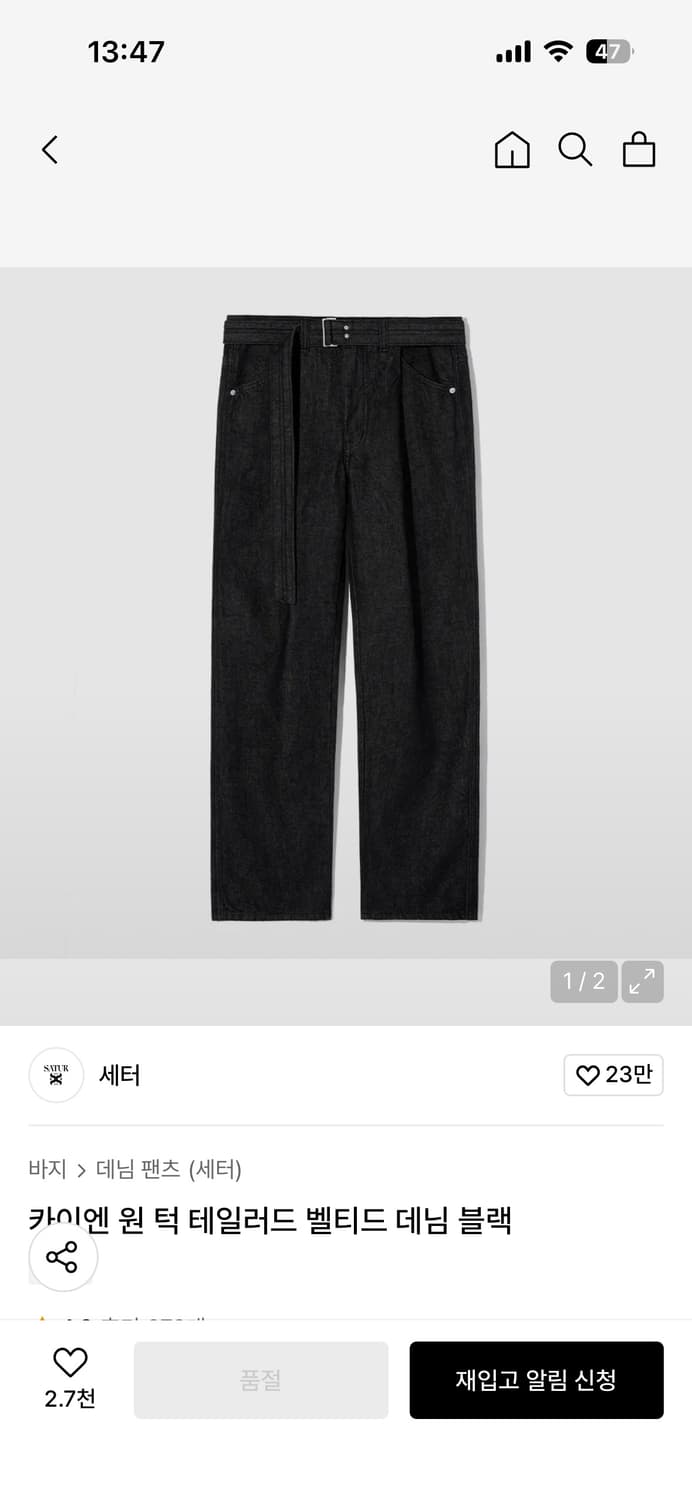Open the search magnifier icon

(x=575, y=150)
